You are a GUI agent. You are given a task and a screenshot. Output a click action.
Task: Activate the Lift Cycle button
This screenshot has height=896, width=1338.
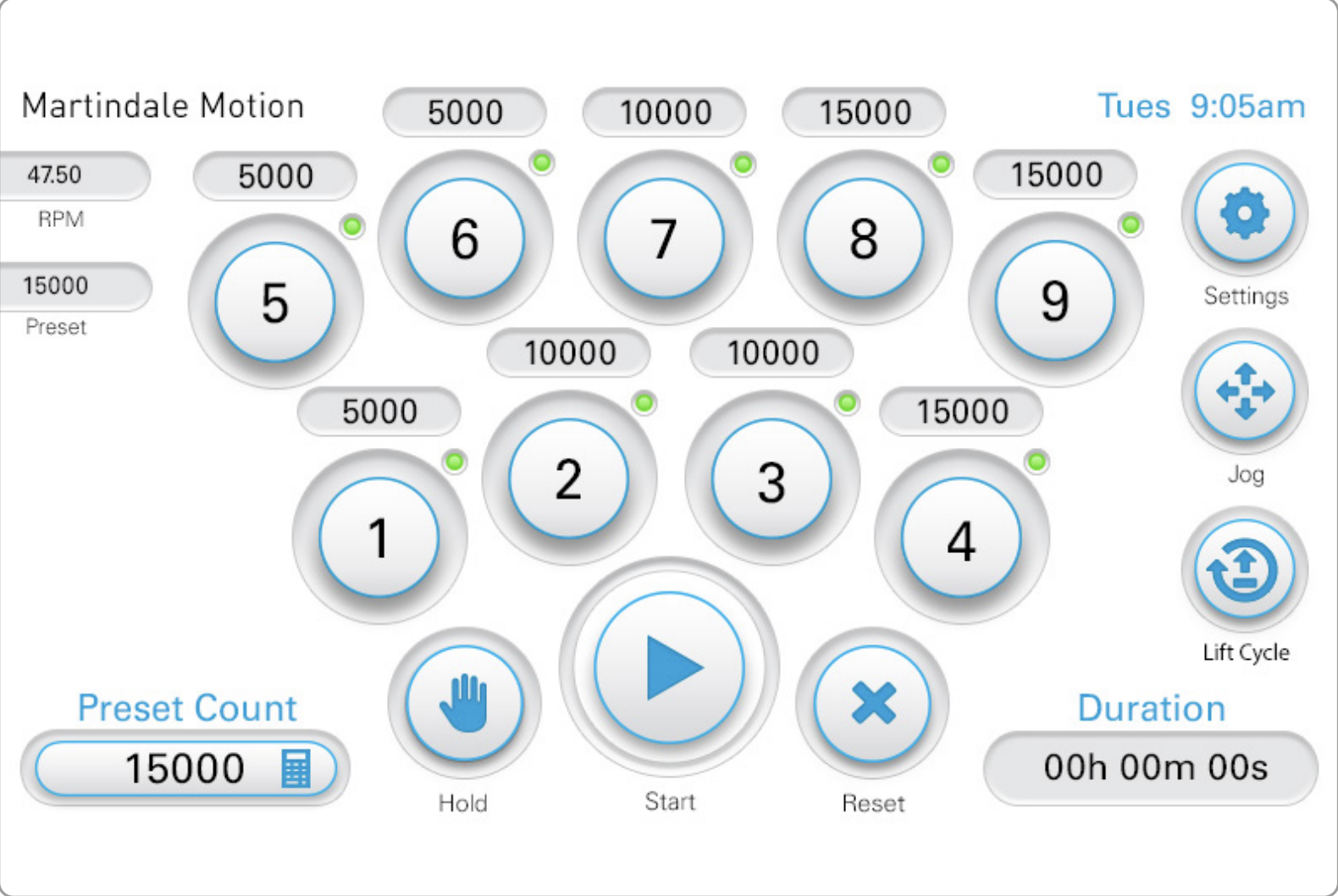tap(1244, 570)
